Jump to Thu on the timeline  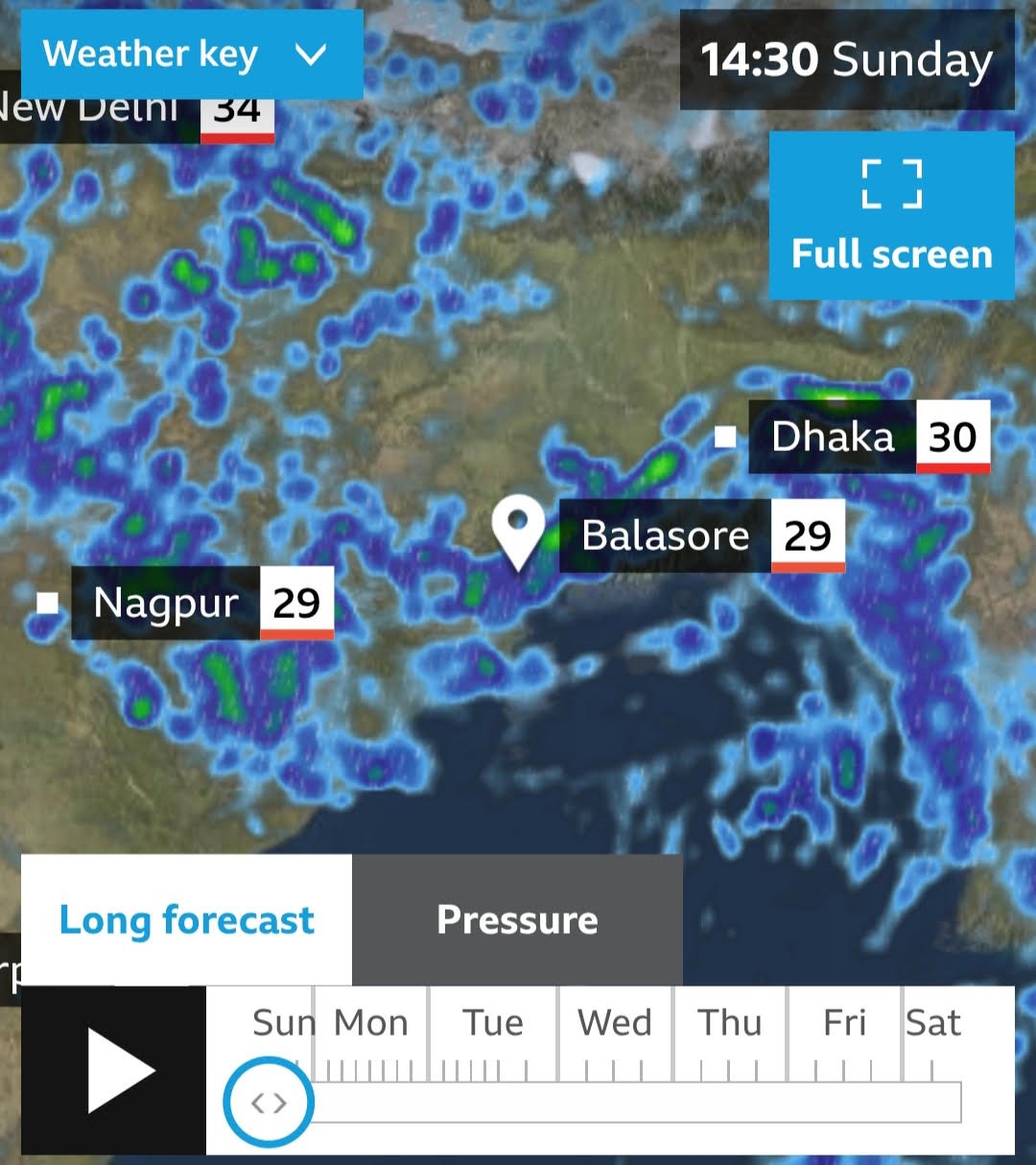[x=730, y=1023]
